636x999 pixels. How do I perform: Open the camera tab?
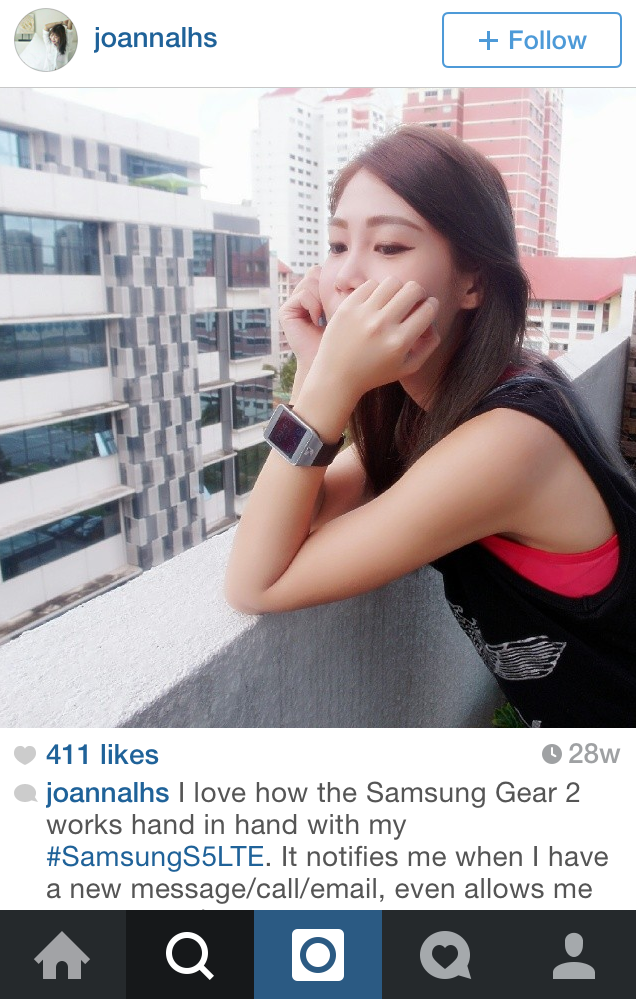click(318, 955)
